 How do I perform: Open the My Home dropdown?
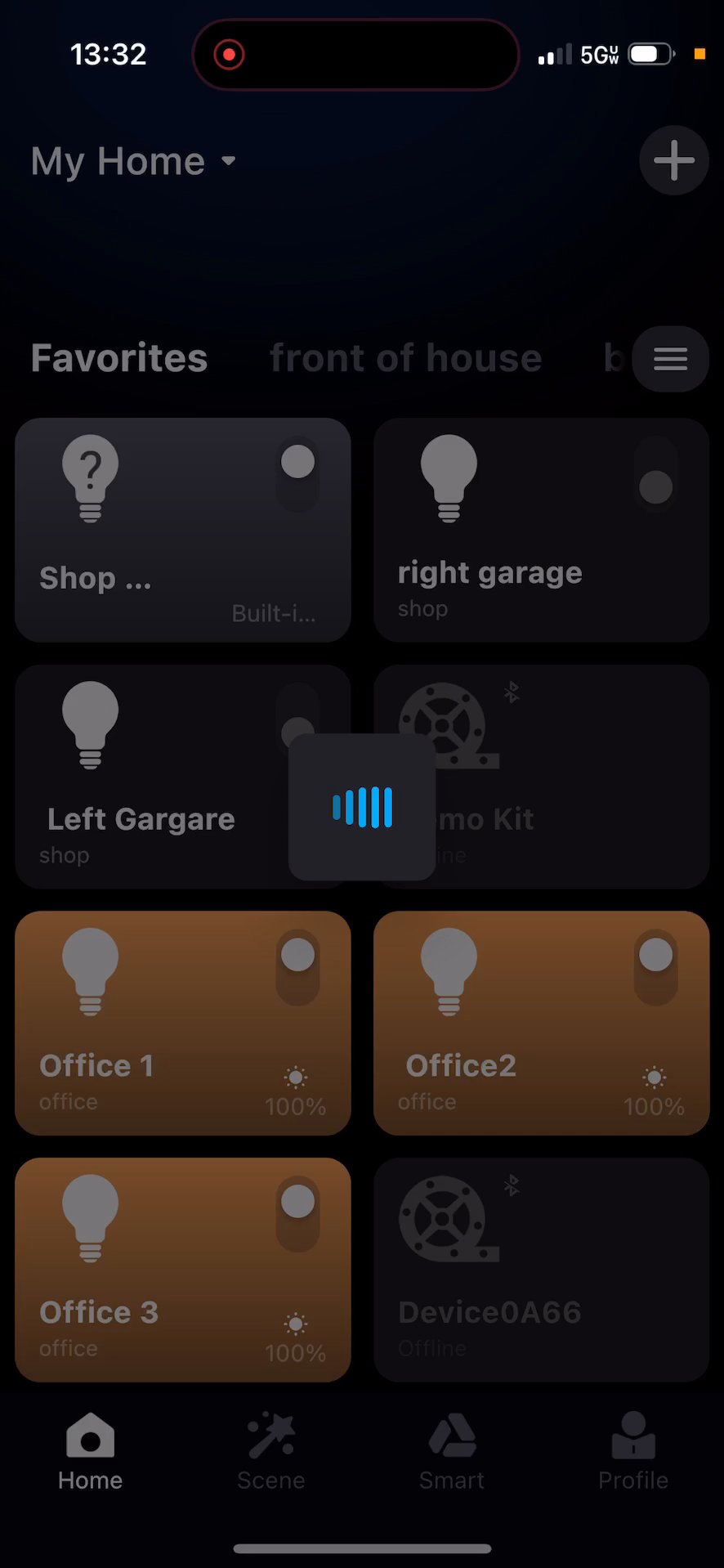(133, 161)
